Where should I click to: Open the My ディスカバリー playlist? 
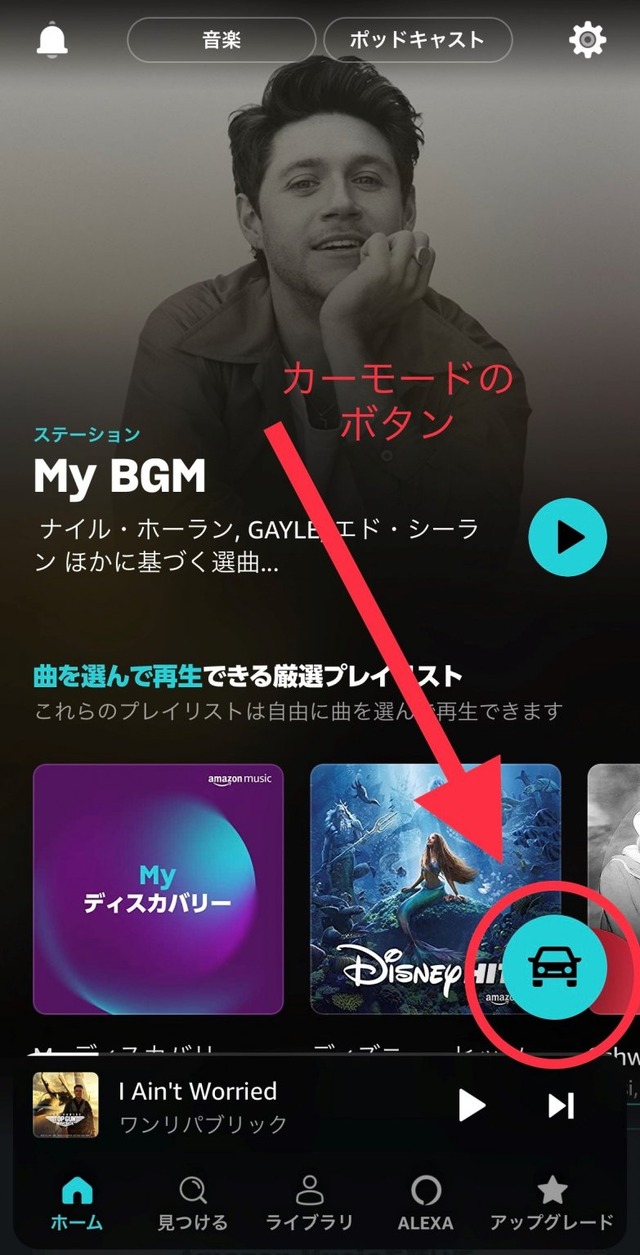[x=158, y=889]
